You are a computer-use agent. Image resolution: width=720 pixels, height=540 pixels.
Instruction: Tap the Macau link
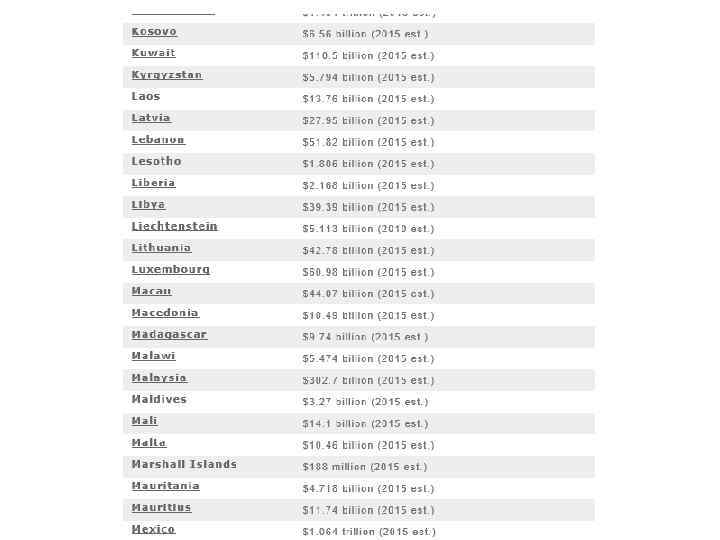pyautogui.click(x=151, y=291)
